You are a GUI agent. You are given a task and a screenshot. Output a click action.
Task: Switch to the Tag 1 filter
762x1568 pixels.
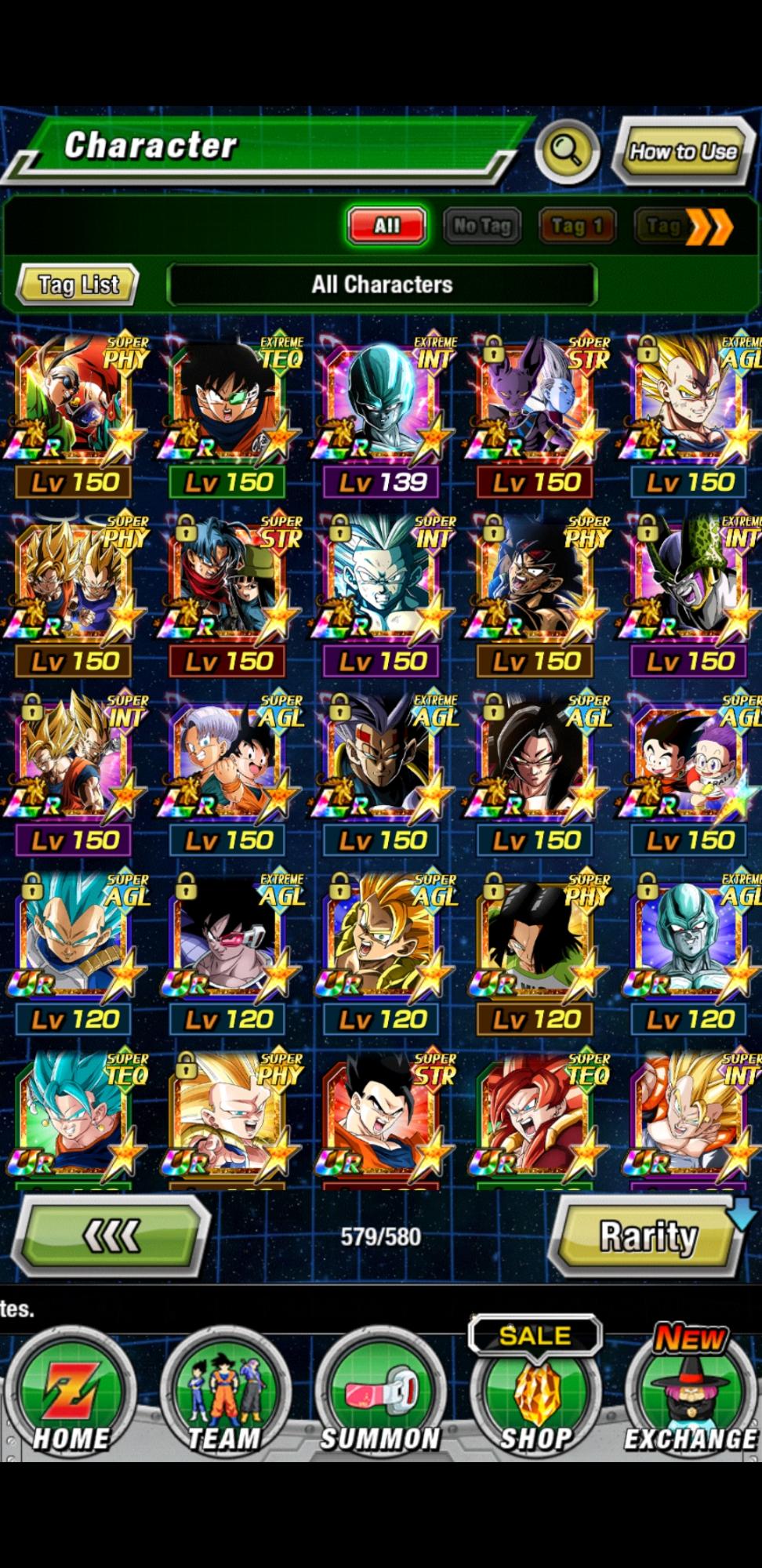[x=576, y=227]
